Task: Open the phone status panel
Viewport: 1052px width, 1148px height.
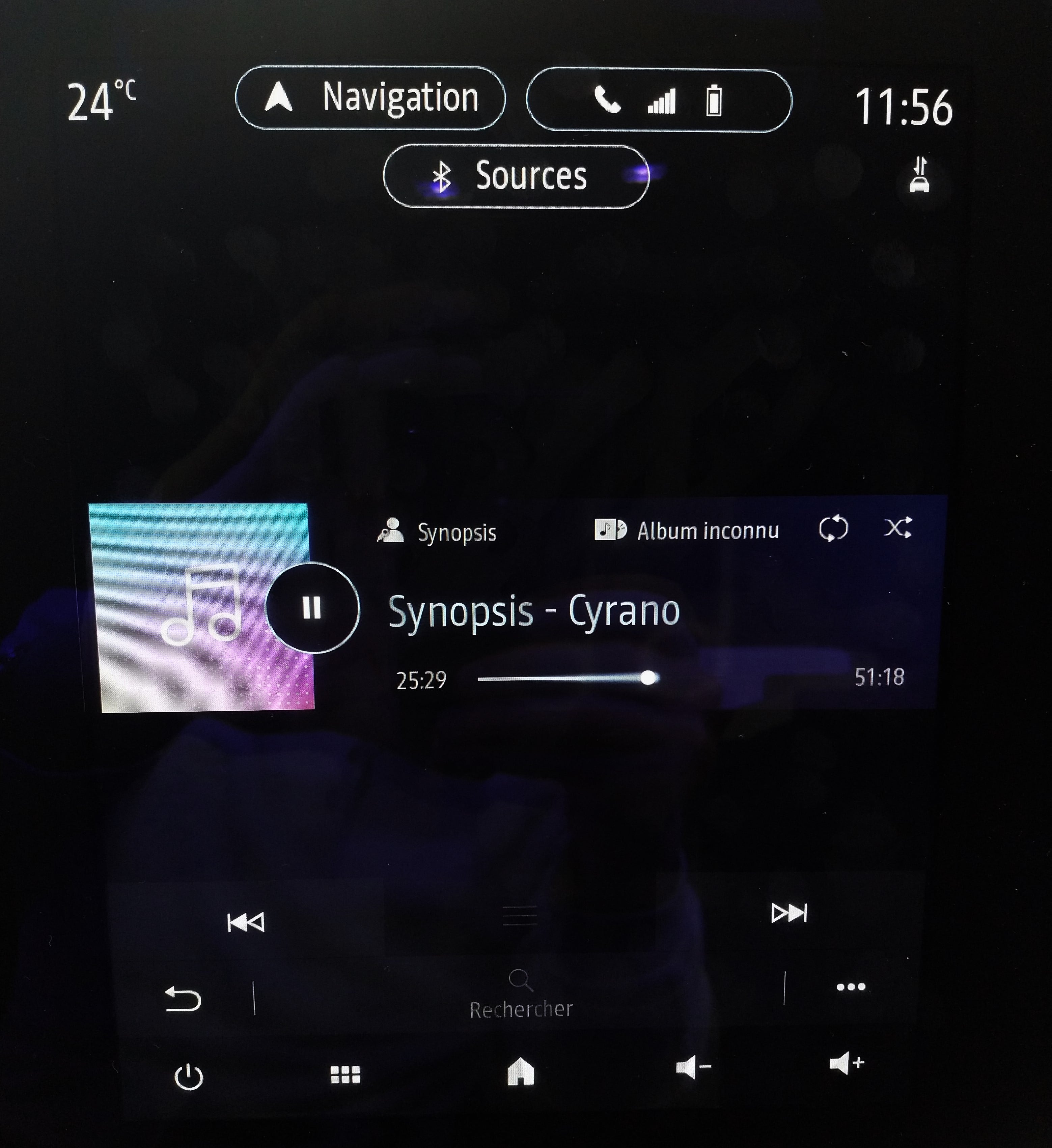Action: click(x=658, y=100)
